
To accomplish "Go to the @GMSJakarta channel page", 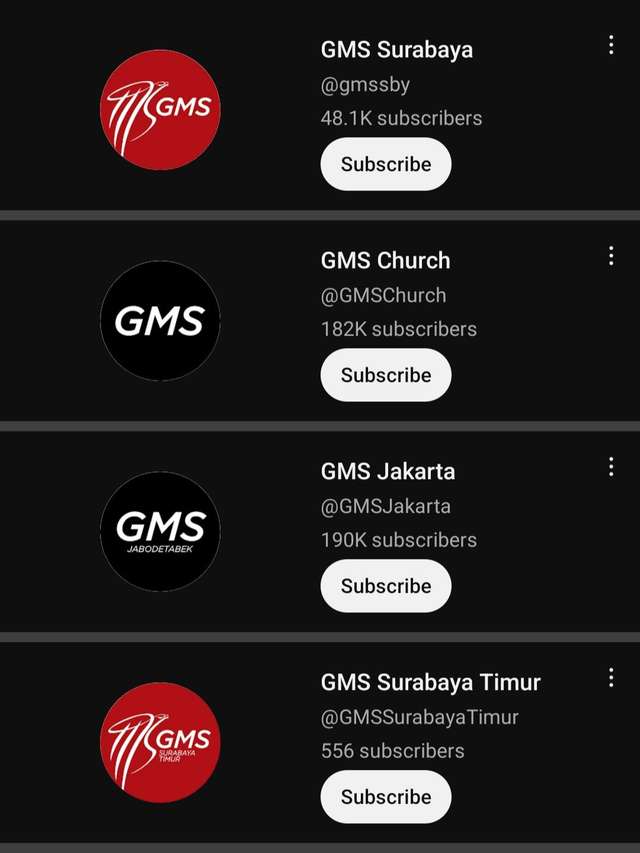I will (160, 531).
